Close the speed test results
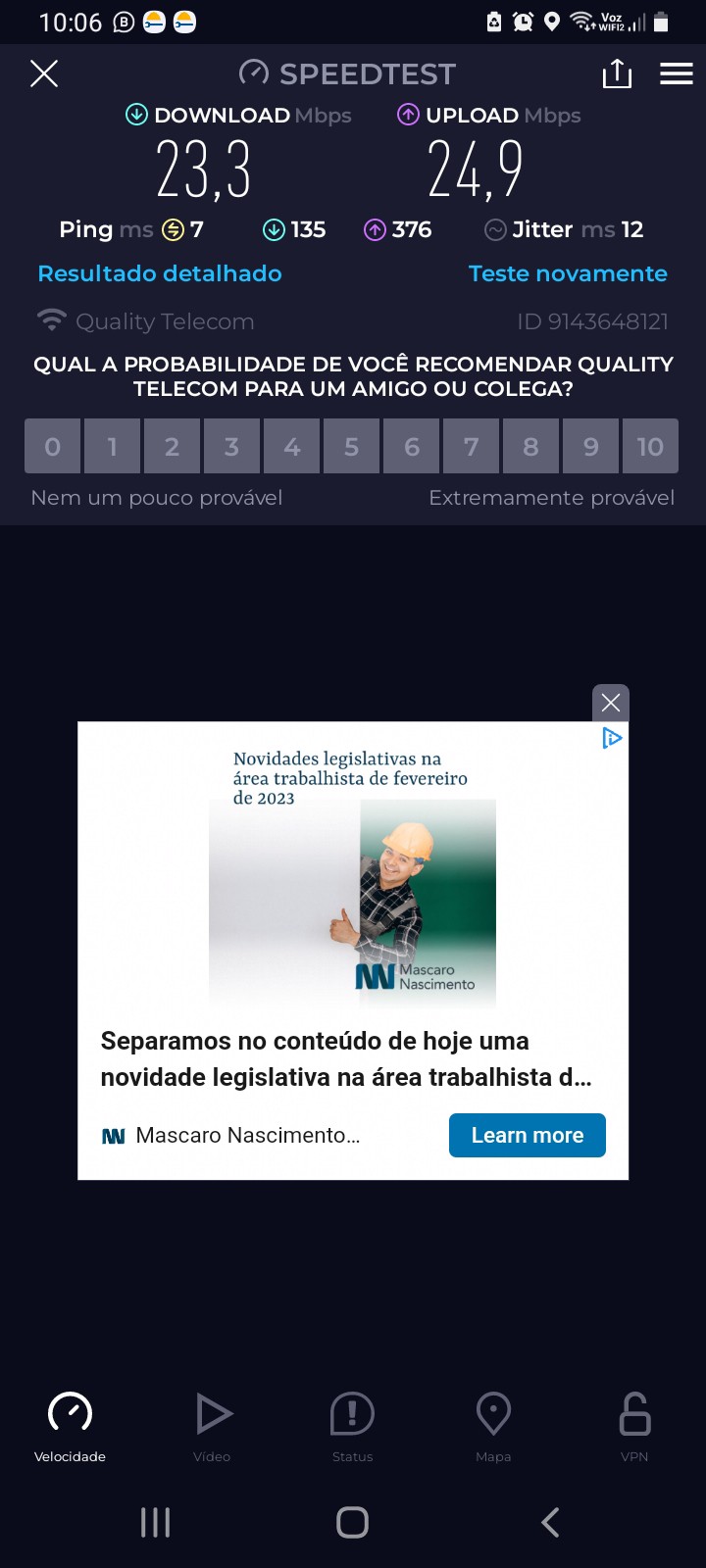Viewport: 706px width, 1568px height. (x=44, y=73)
